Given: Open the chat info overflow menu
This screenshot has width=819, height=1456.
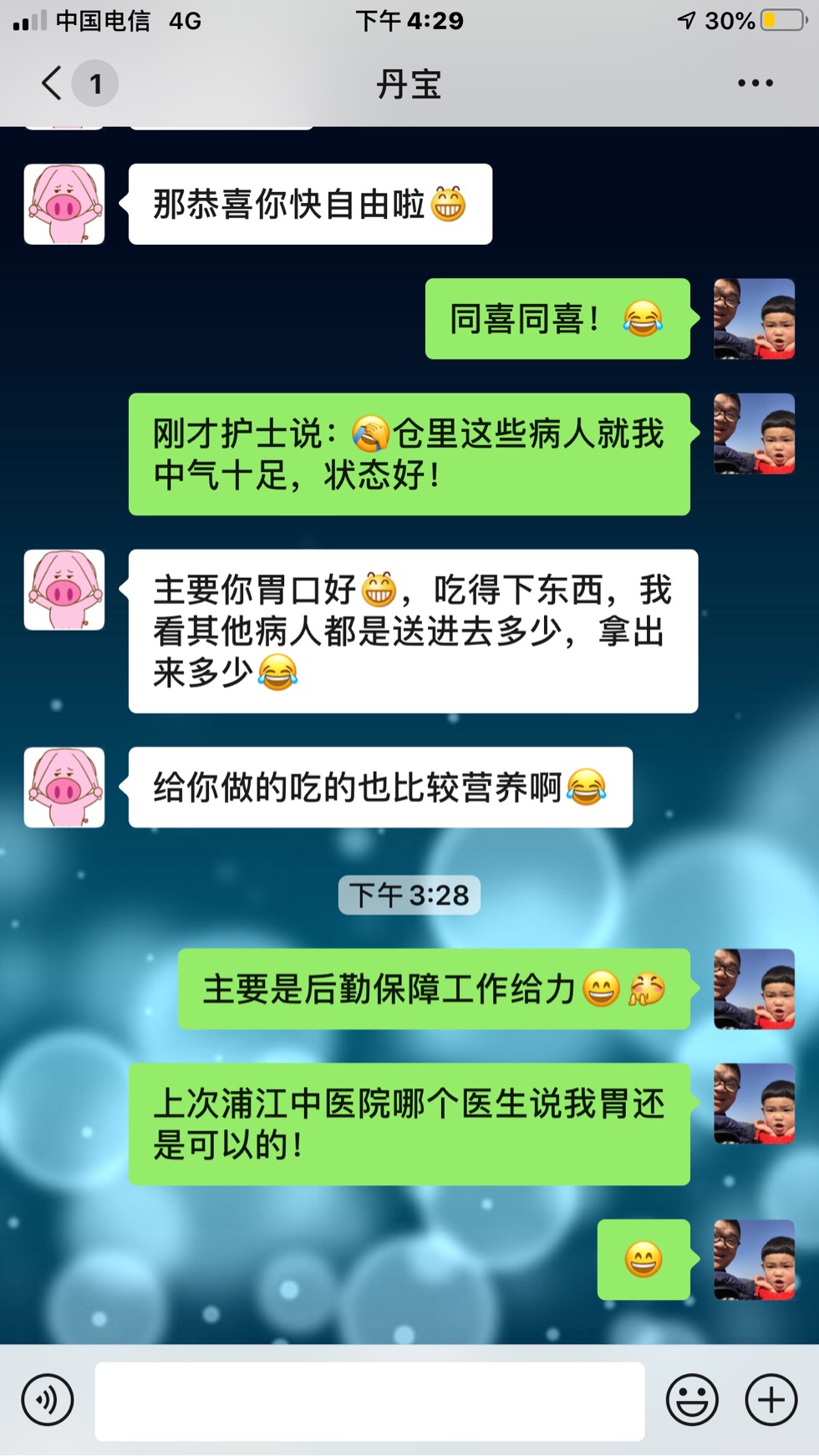Looking at the screenshot, I should [755, 84].
